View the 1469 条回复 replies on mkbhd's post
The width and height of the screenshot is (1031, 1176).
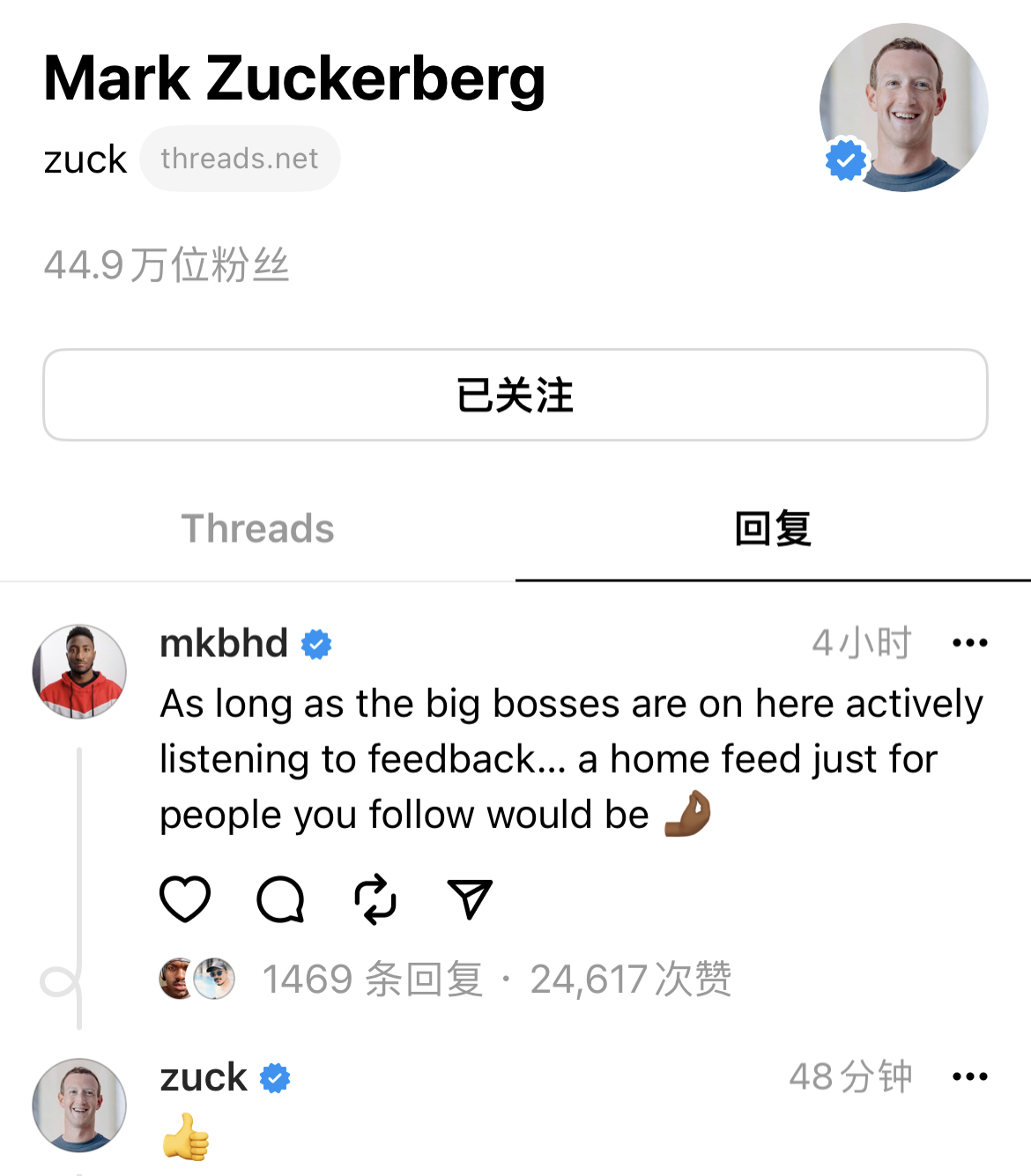pyautogui.click(x=373, y=979)
